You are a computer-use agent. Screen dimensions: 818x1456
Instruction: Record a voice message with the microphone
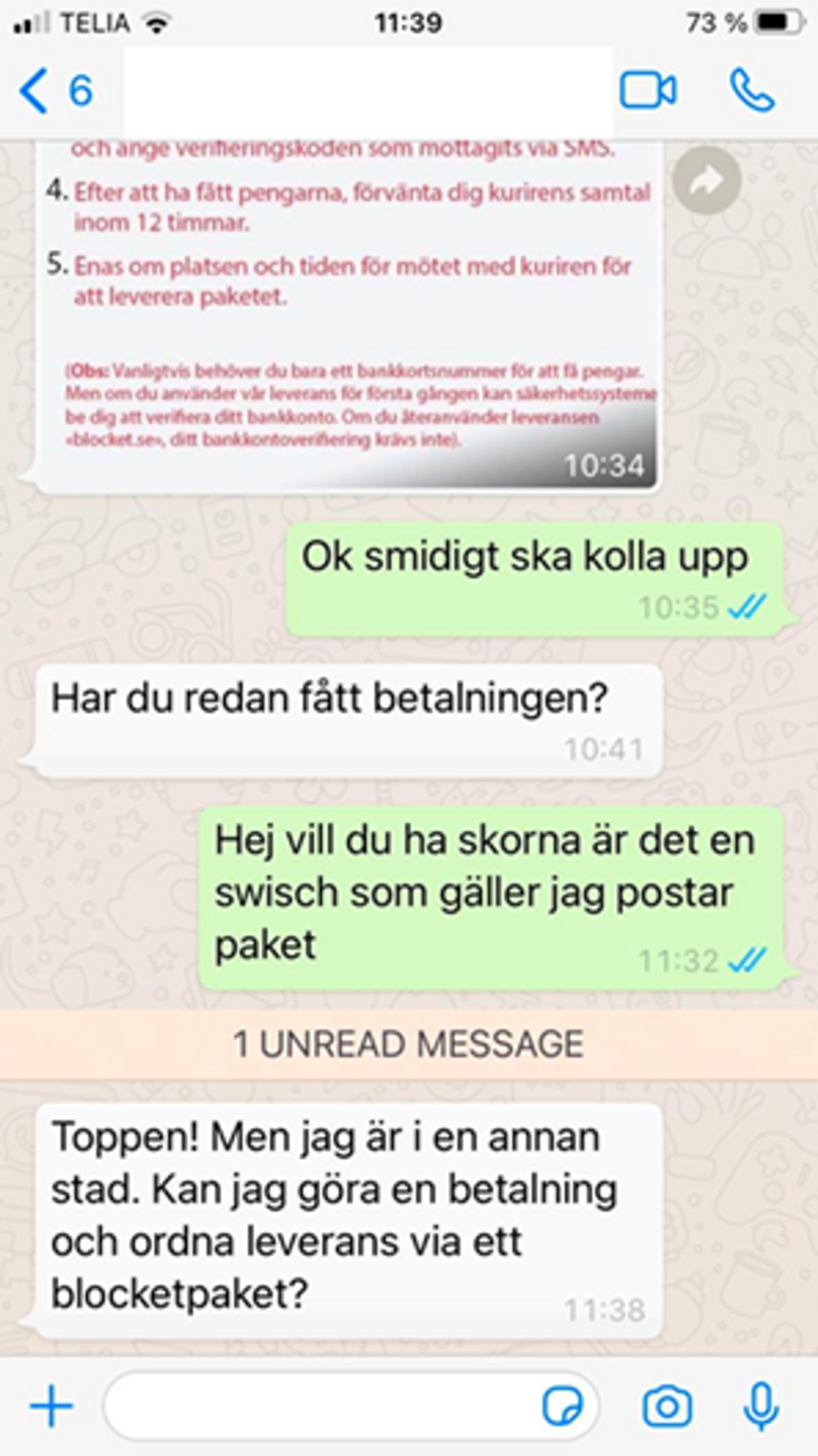click(761, 1405)
